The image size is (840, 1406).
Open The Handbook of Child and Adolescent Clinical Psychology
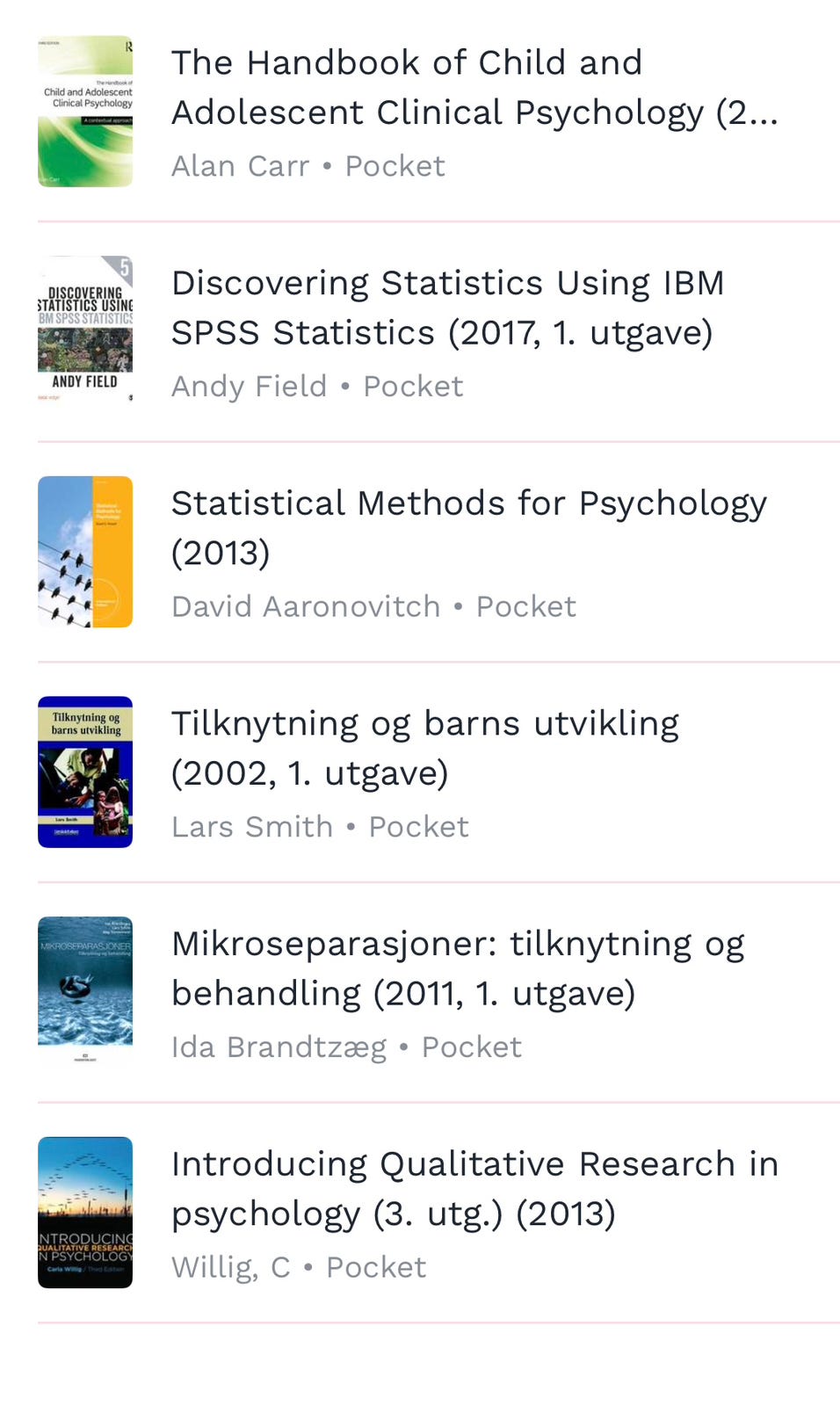click(x=438, y=112)
